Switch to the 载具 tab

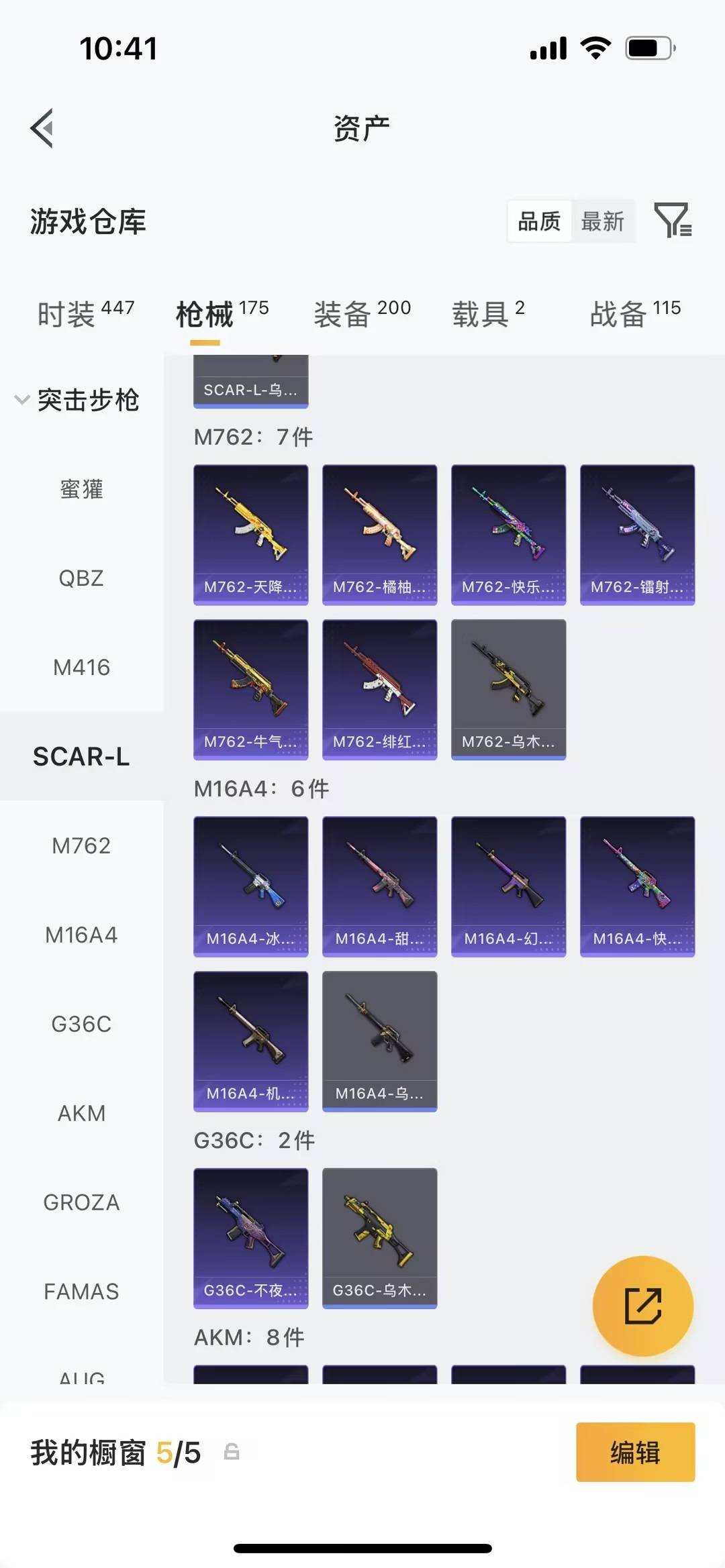click(488, 313)
